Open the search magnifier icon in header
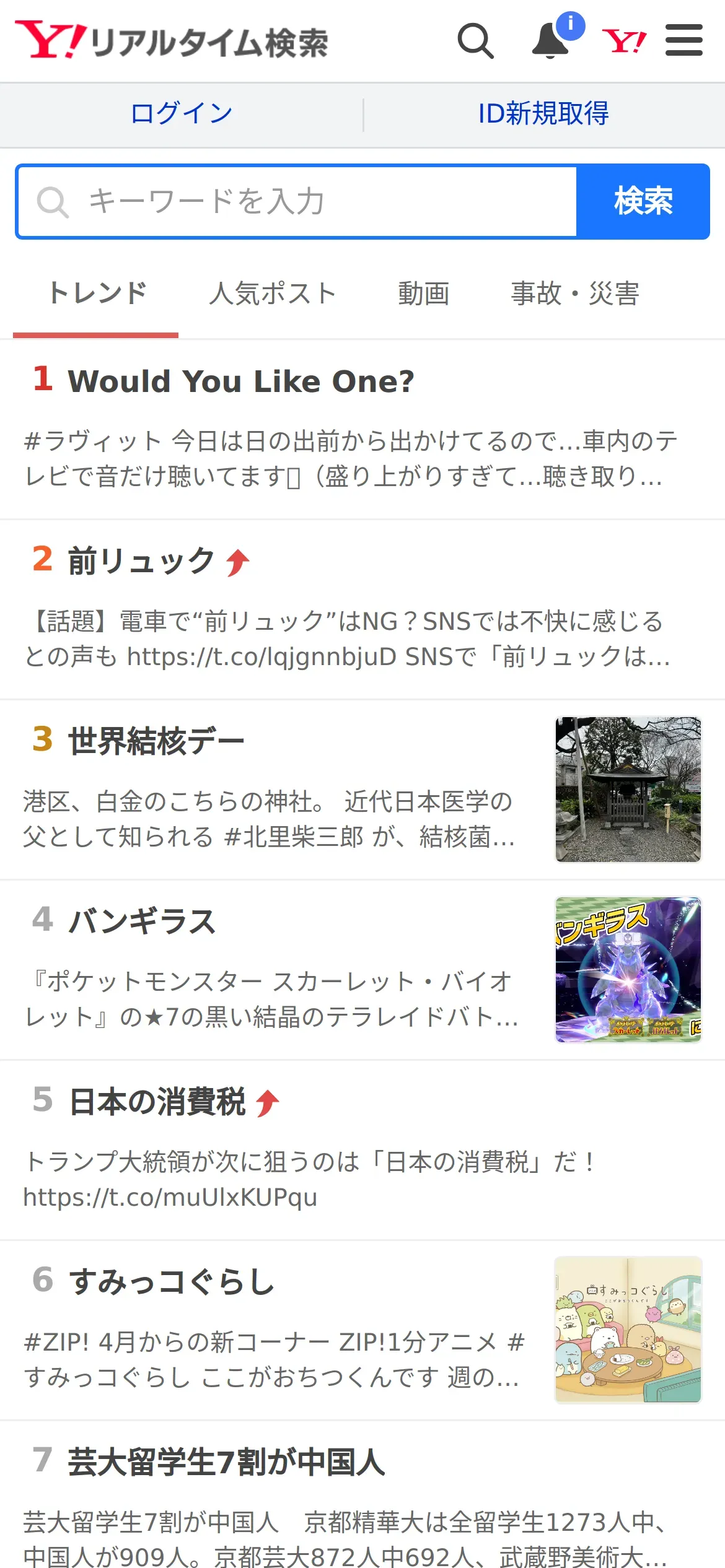Screen dimensions: 725x1568 pyautogui.click(x=475, y=41)
